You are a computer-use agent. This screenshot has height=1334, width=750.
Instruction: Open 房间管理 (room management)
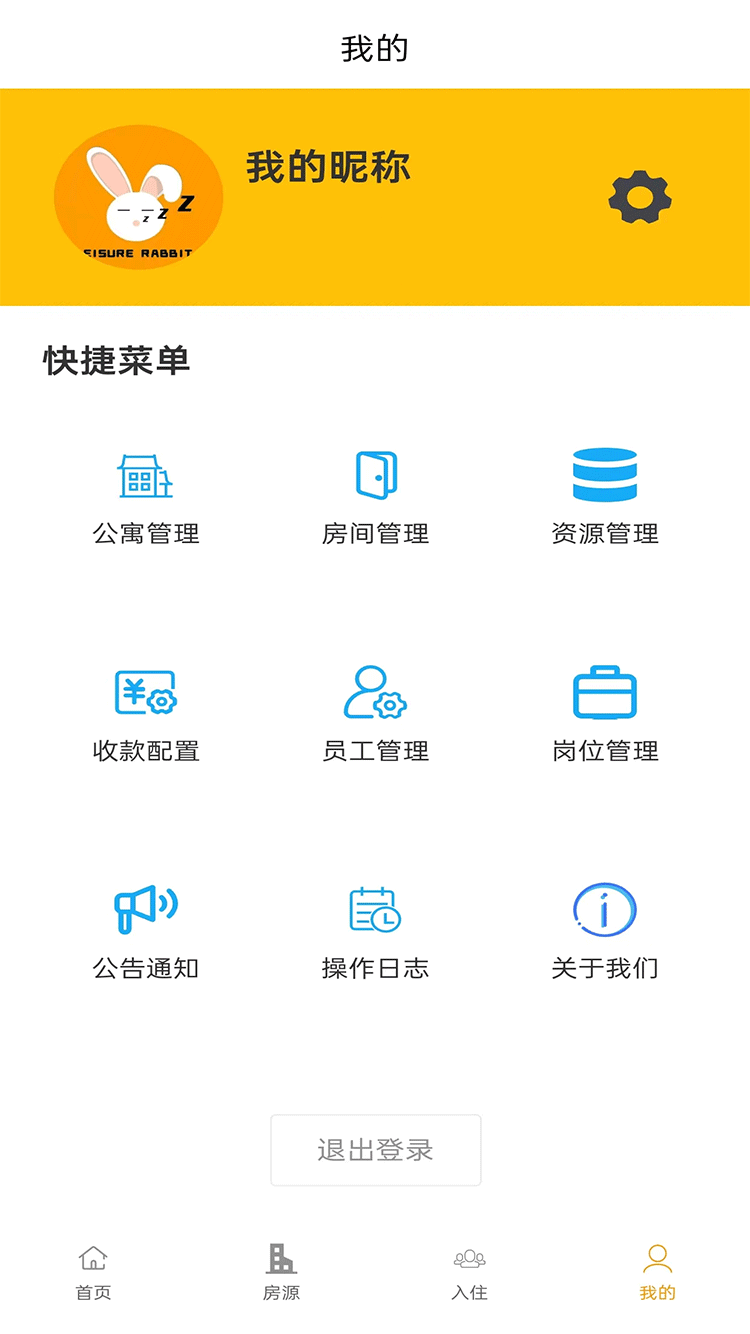coord(375,495)
